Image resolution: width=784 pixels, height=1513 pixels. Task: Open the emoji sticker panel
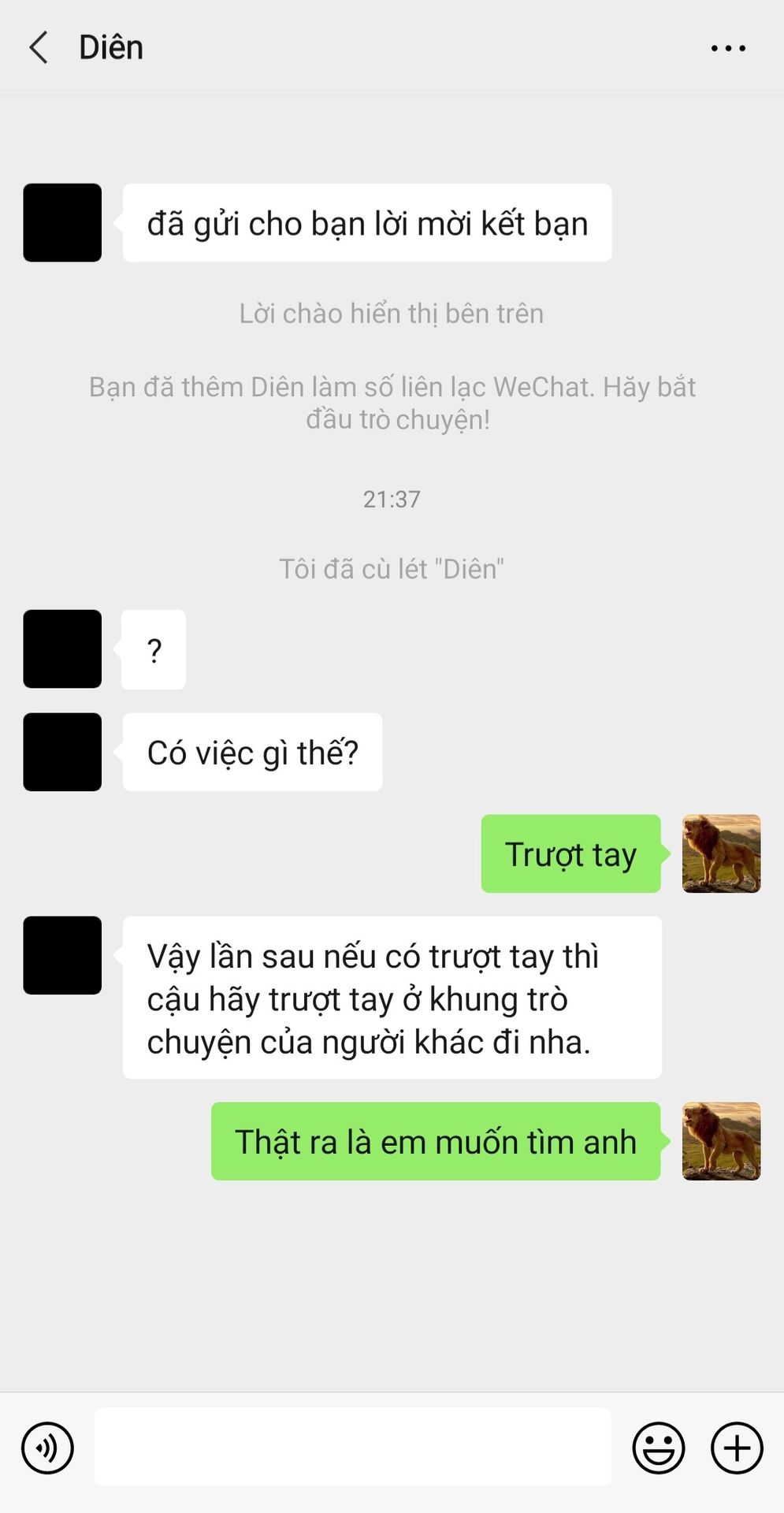(x=658, y=1448)
